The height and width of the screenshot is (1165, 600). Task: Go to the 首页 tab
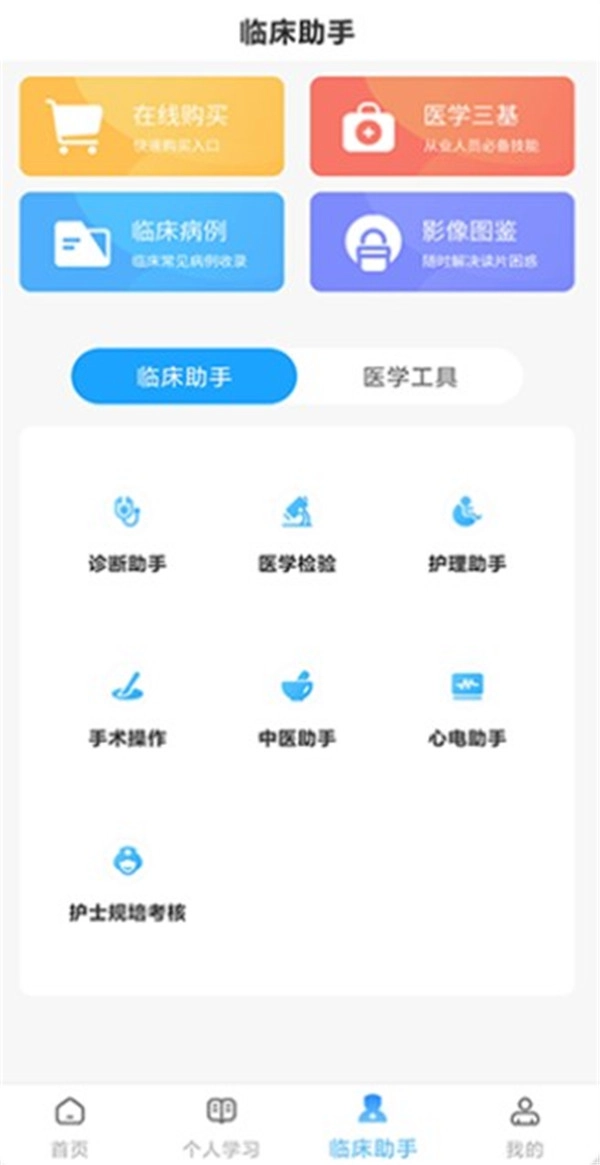click(x=69, y=1124)
